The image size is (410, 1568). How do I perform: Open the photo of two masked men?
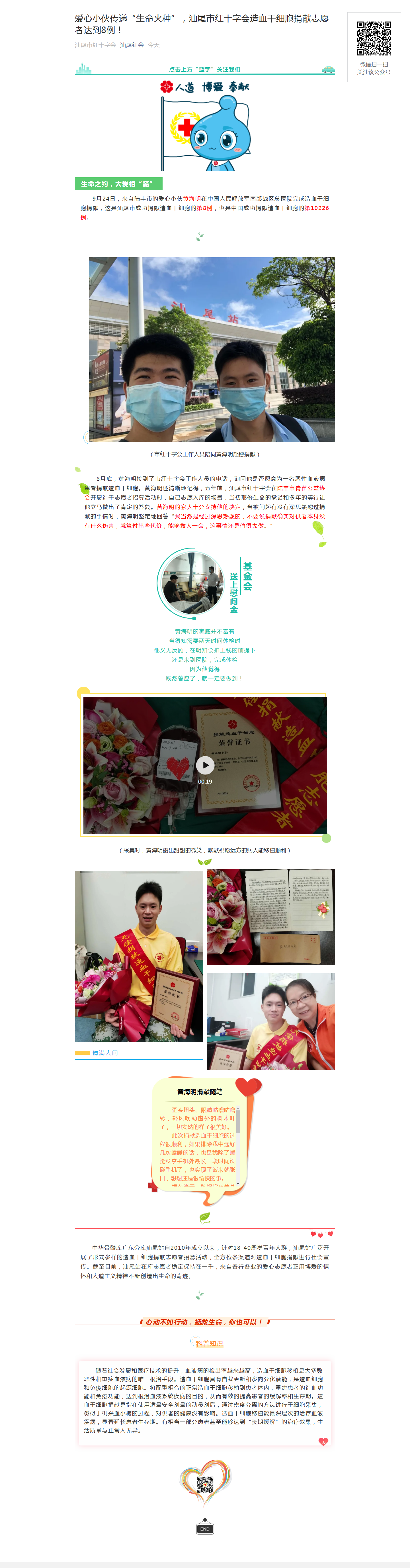(x=212, y=349)
